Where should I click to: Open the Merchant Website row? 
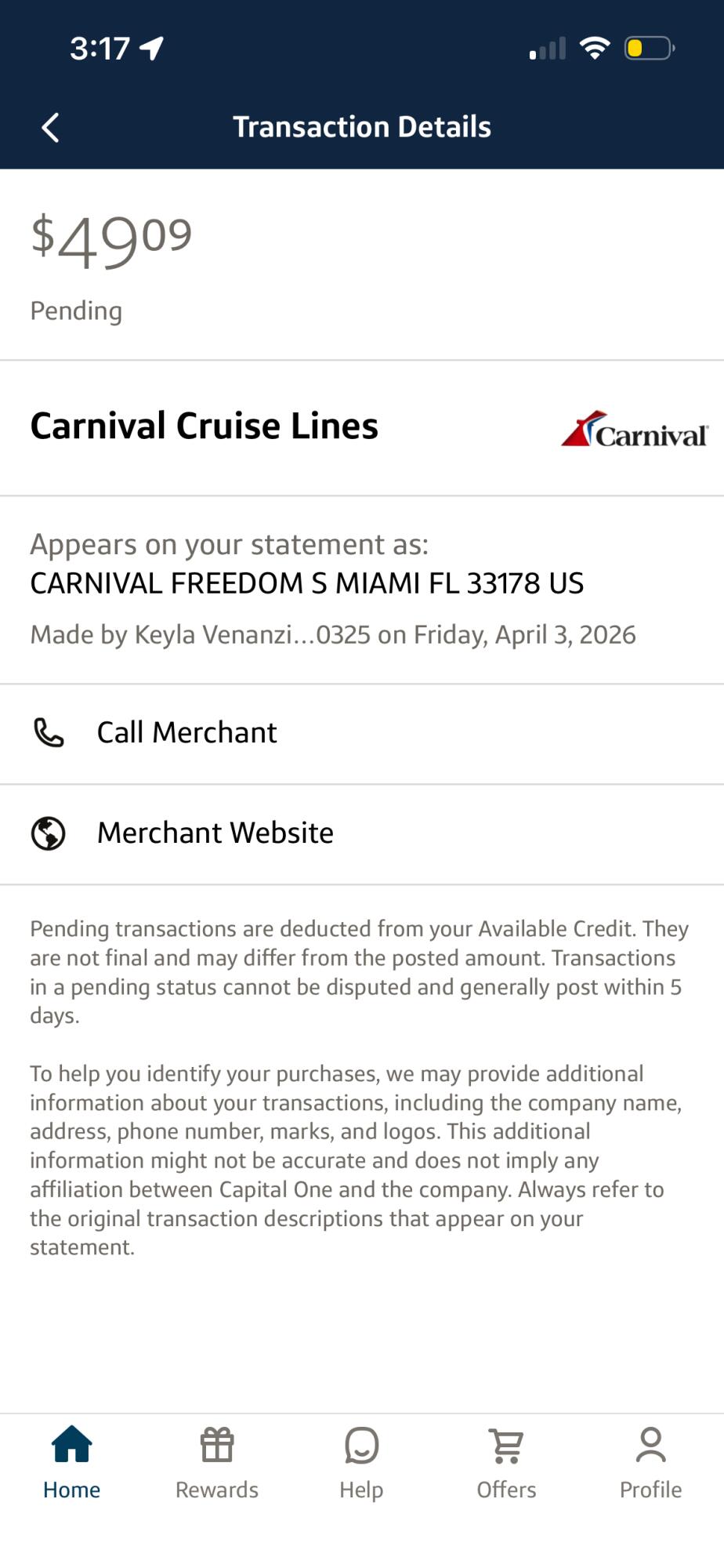[x=215, y=833]
